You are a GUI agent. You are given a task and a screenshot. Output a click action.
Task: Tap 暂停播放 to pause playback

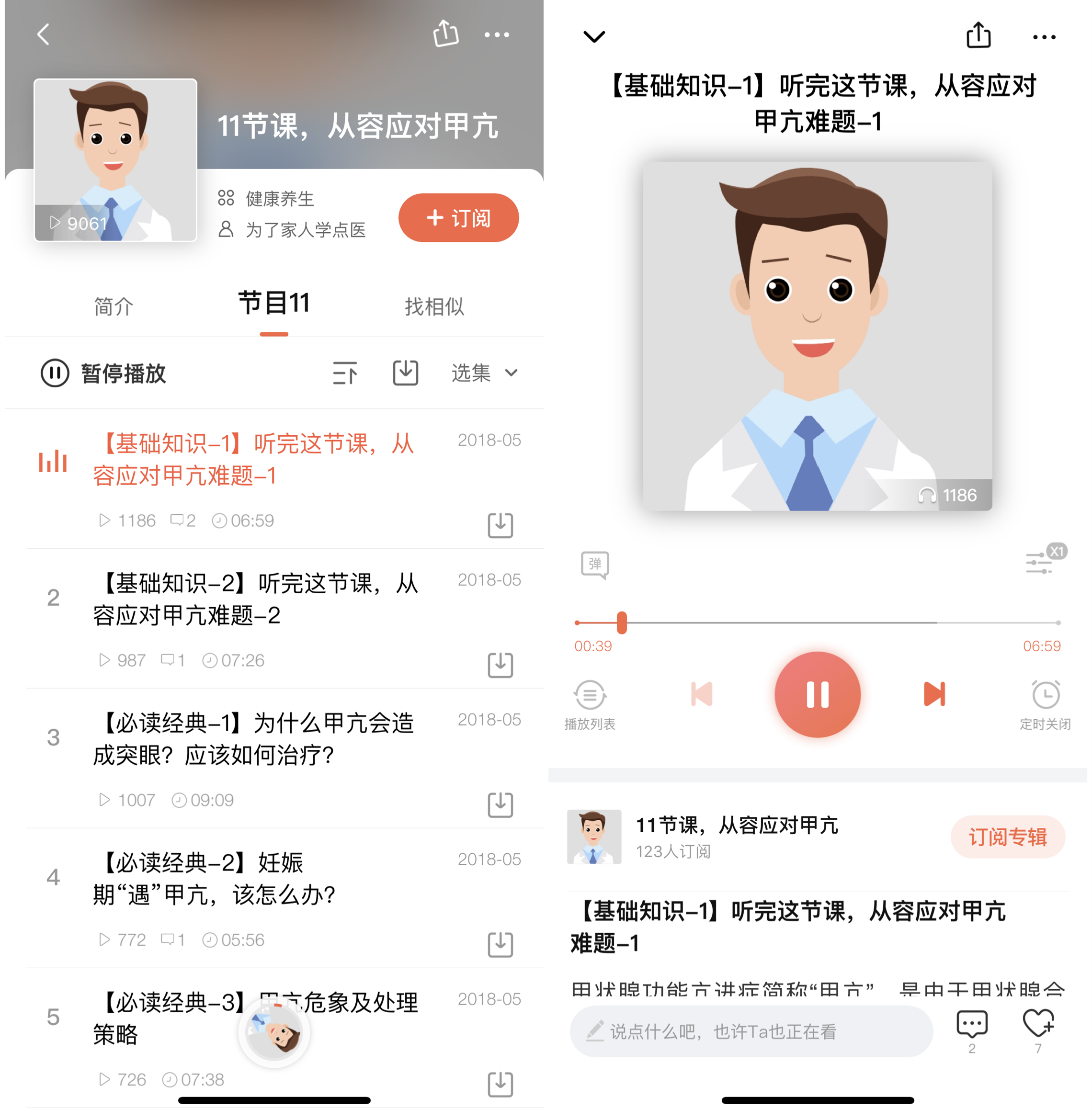104,373
